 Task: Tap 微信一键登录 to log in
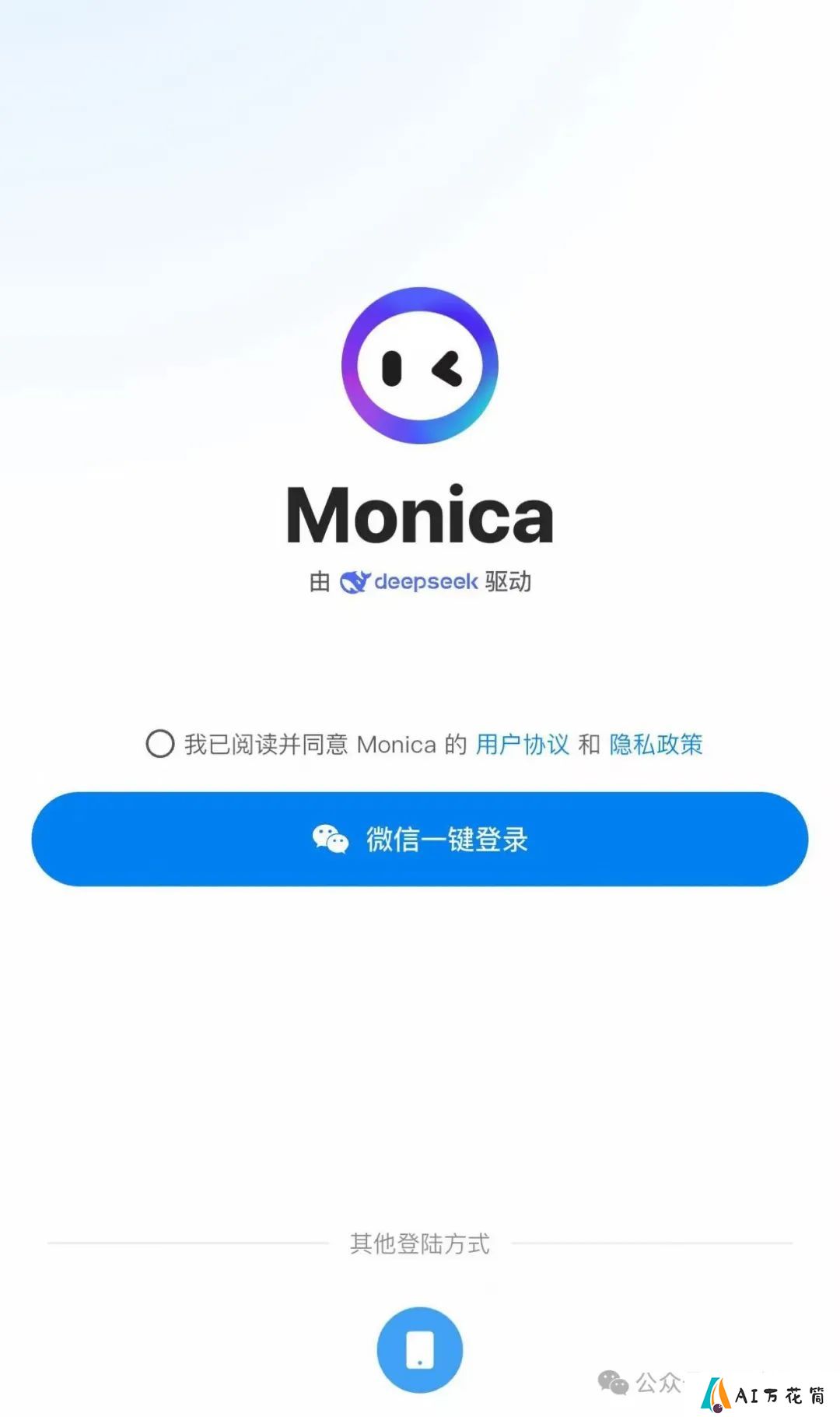[420, 839]
